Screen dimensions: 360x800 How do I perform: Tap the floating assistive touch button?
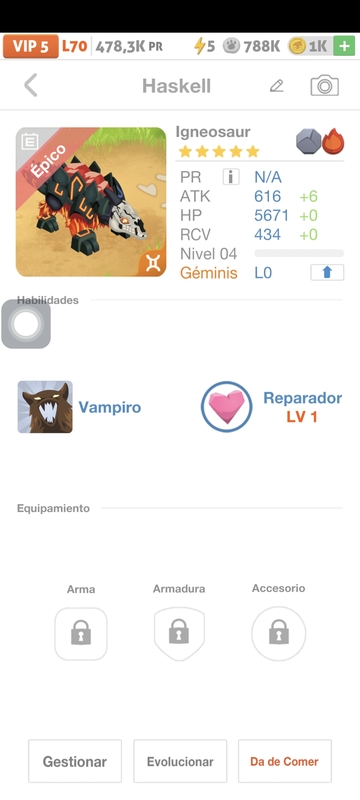coord(26,324)
